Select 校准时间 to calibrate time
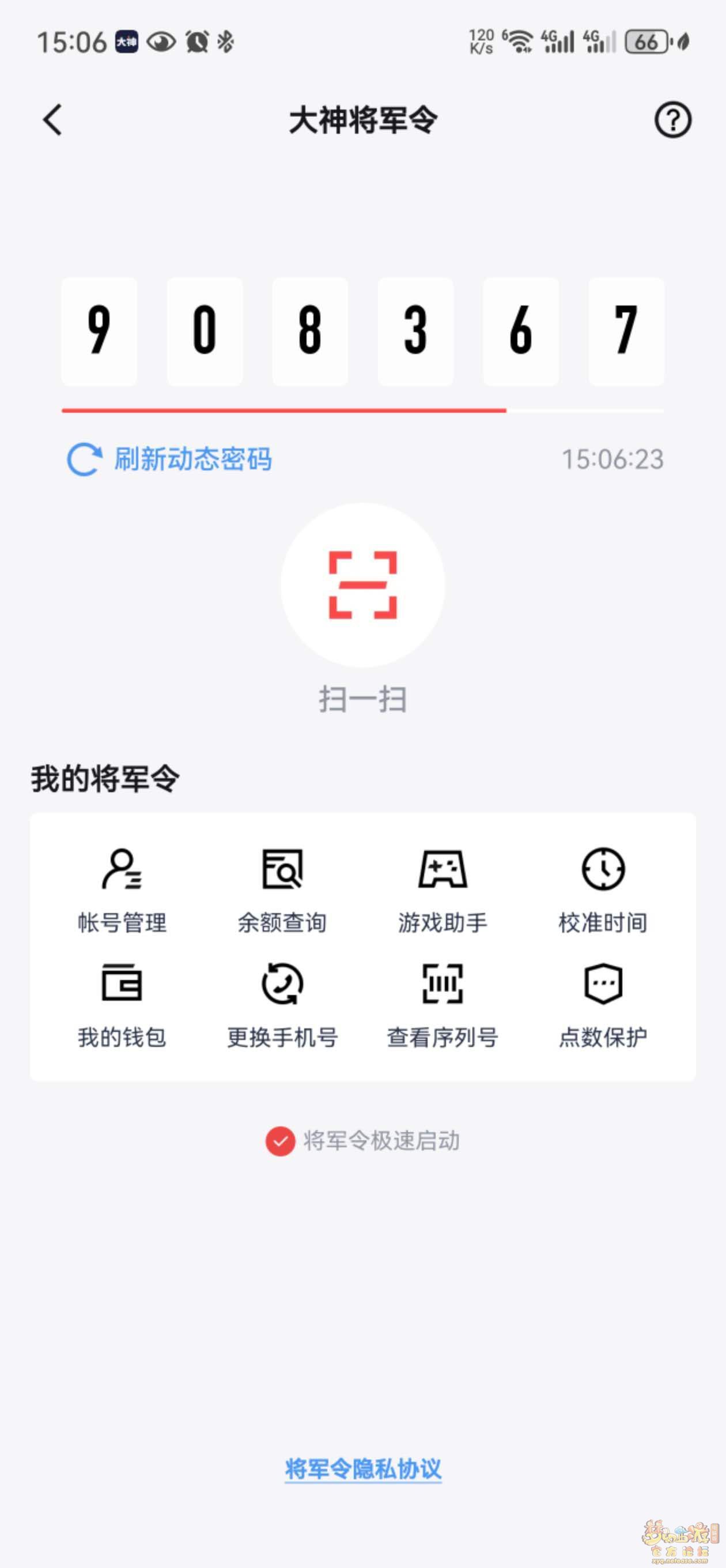726x1568 pixels. tap(603, 889)
